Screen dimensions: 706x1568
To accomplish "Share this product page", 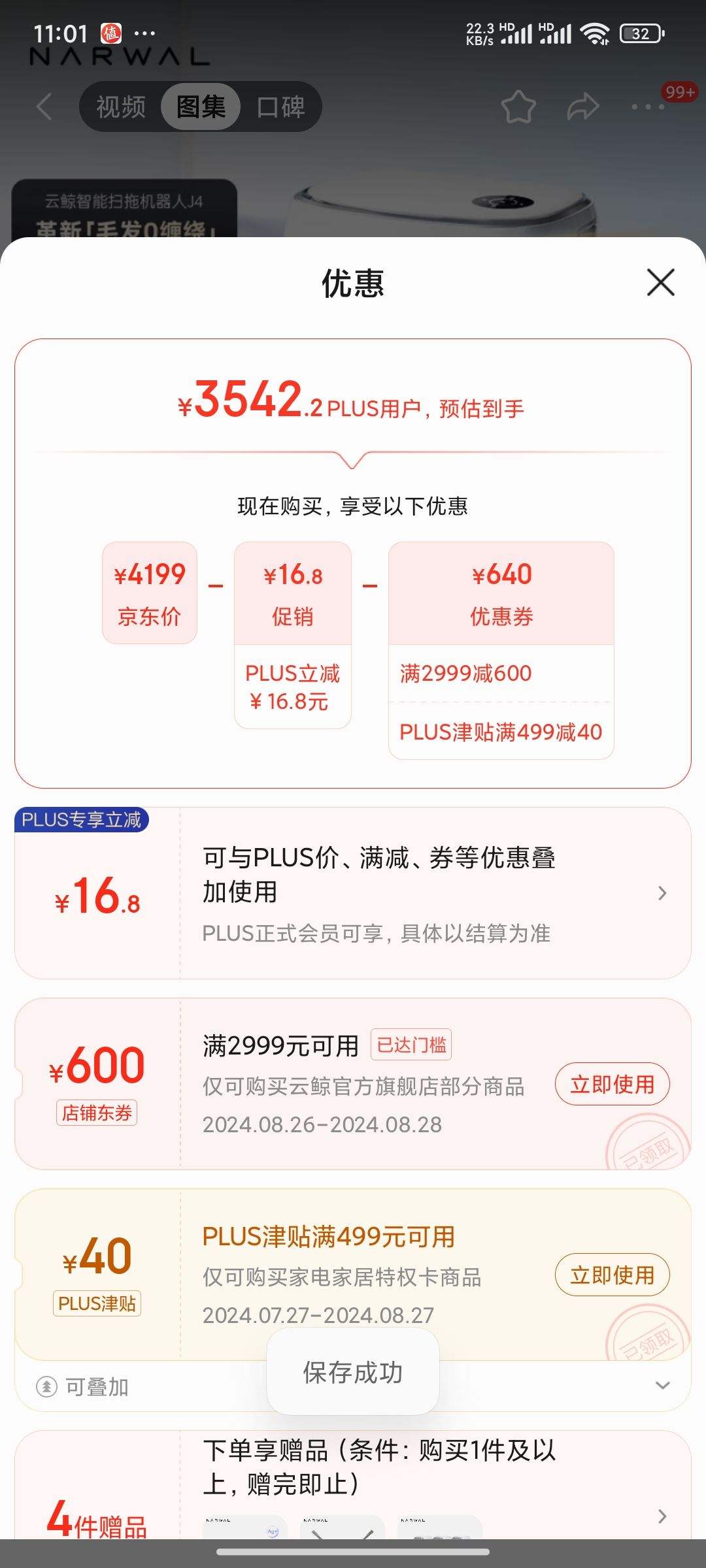I will pos(582,106).
